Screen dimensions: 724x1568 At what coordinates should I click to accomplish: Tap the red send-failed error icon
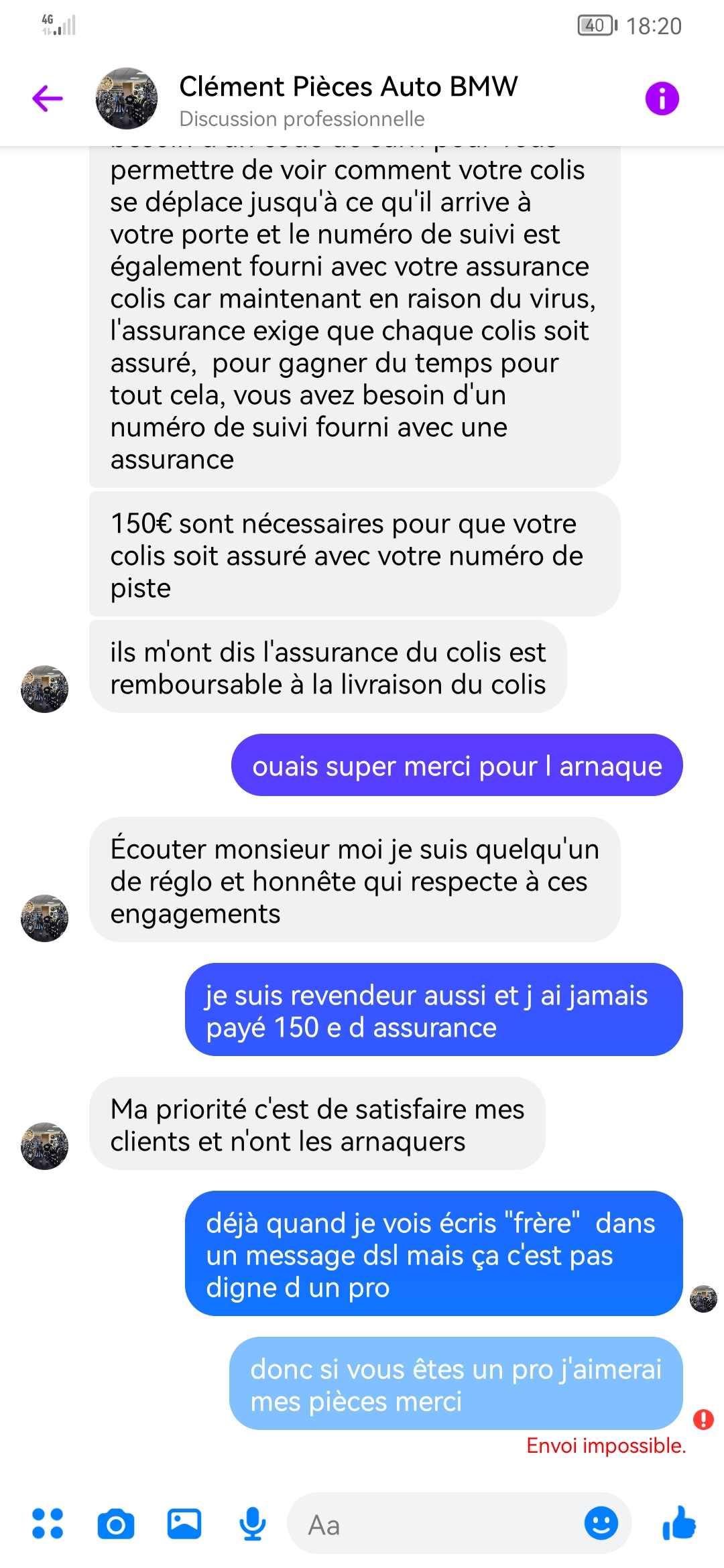click(x=703, y=1419)
